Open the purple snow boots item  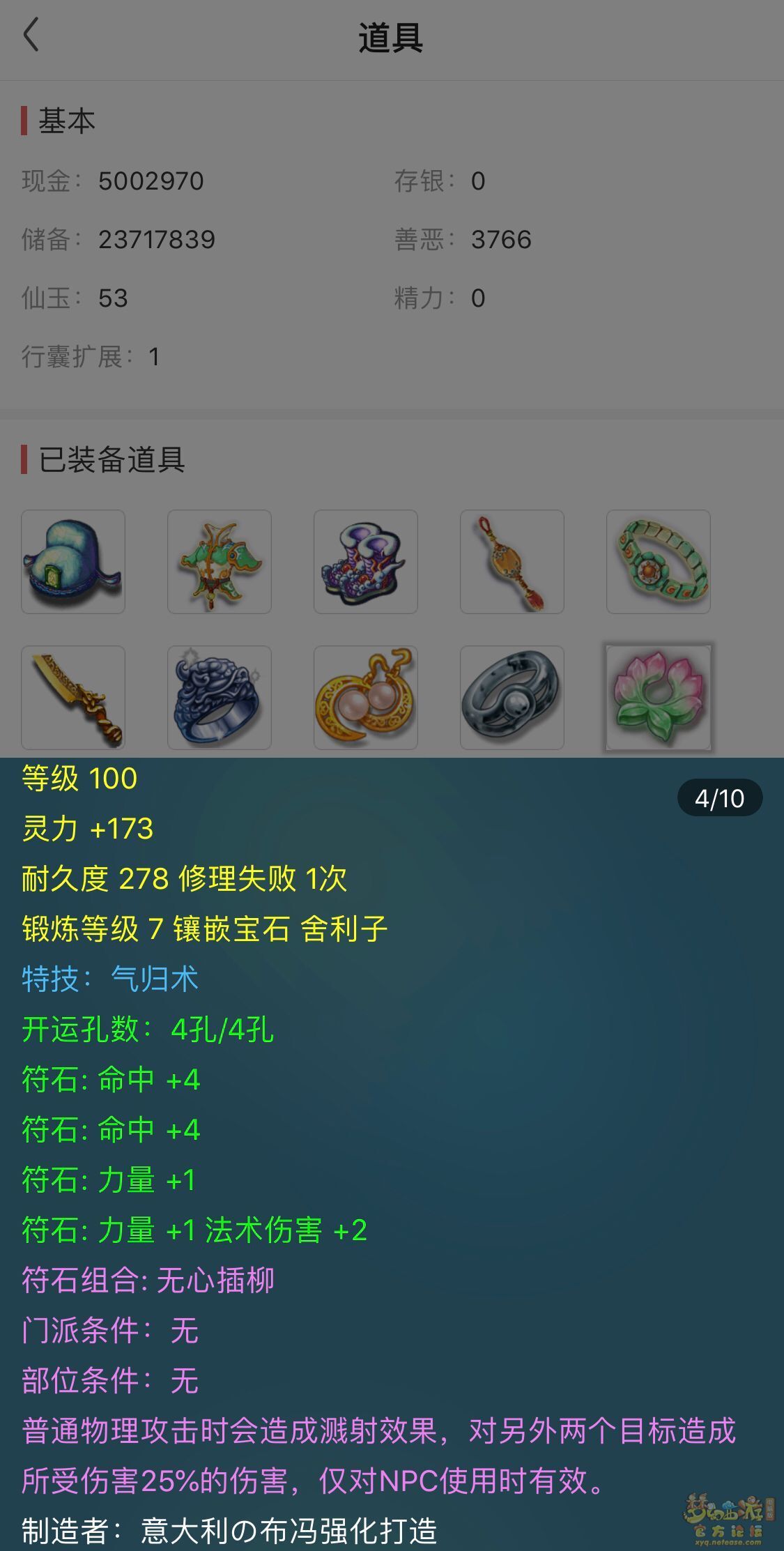tap(366, 562)
